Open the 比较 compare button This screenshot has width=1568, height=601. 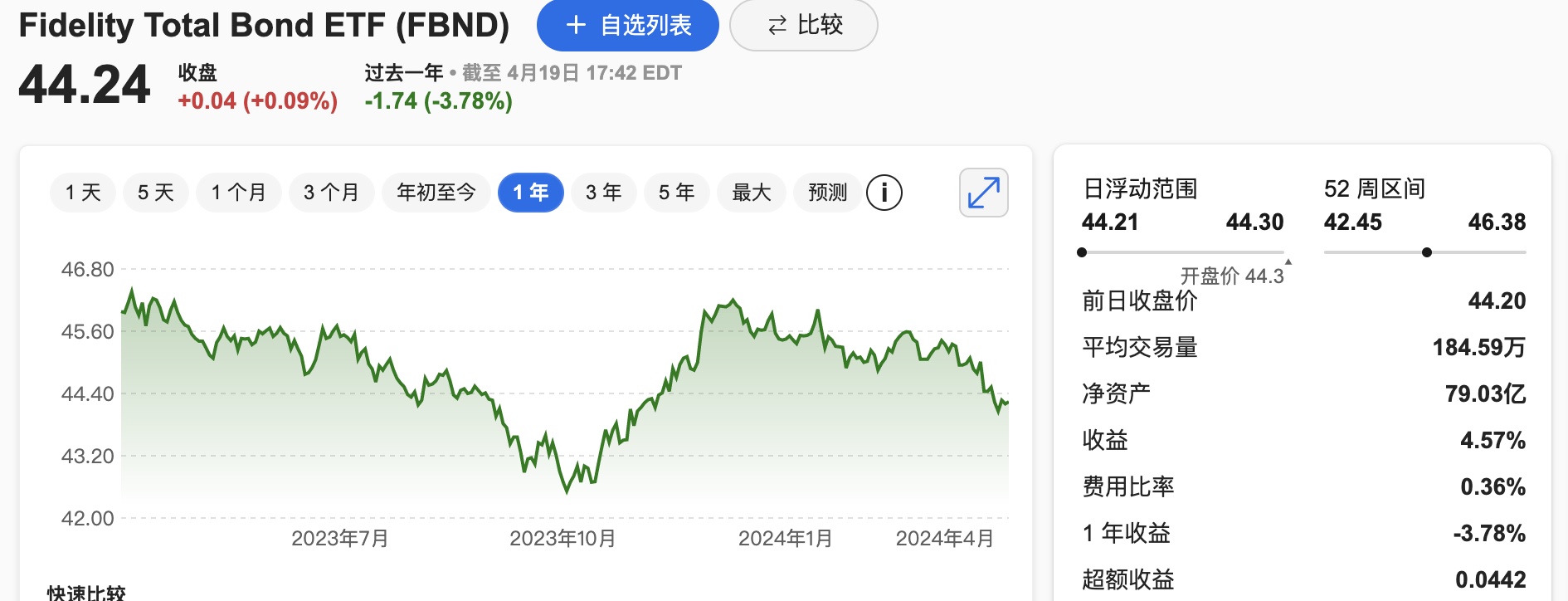pos(803,26)
